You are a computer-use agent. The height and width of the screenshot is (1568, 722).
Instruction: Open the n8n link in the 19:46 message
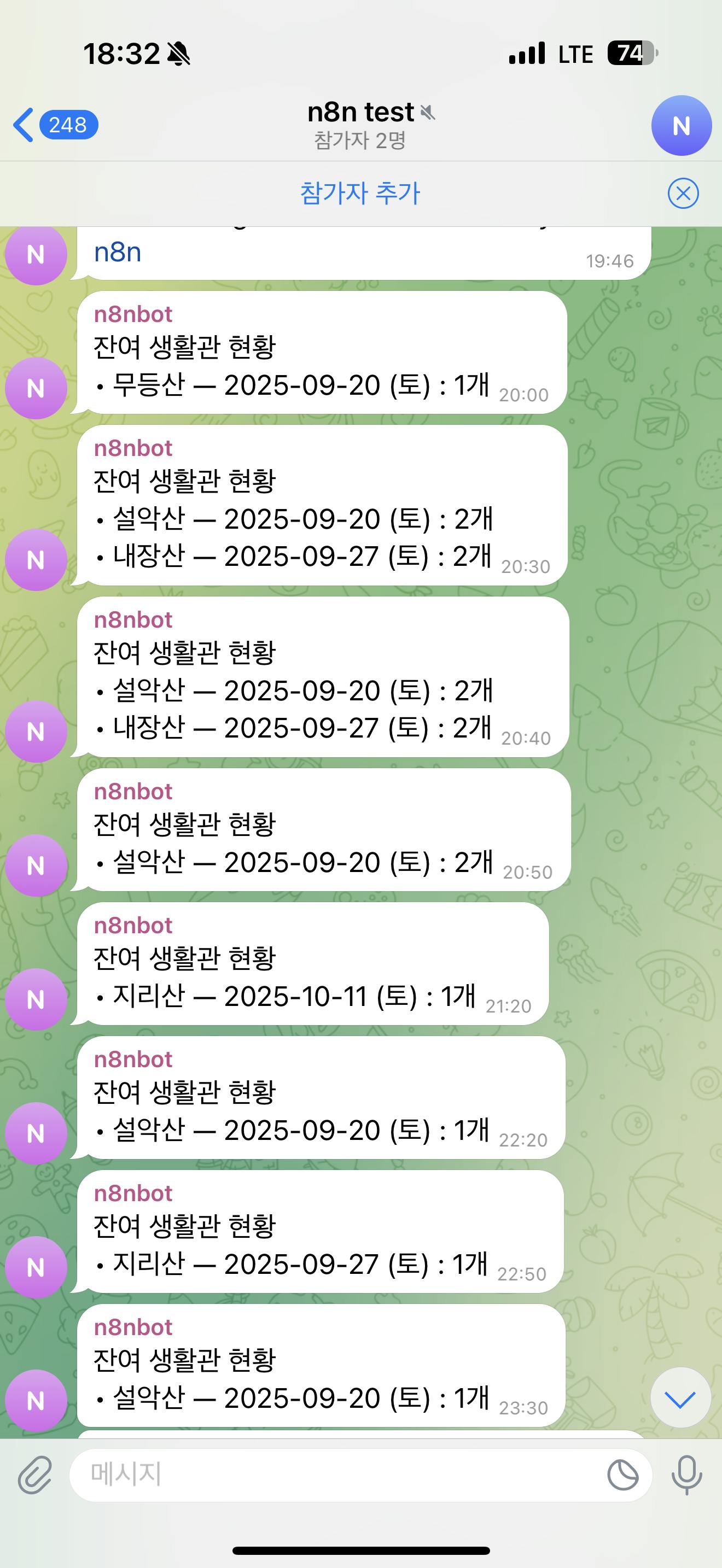point(118,253)
